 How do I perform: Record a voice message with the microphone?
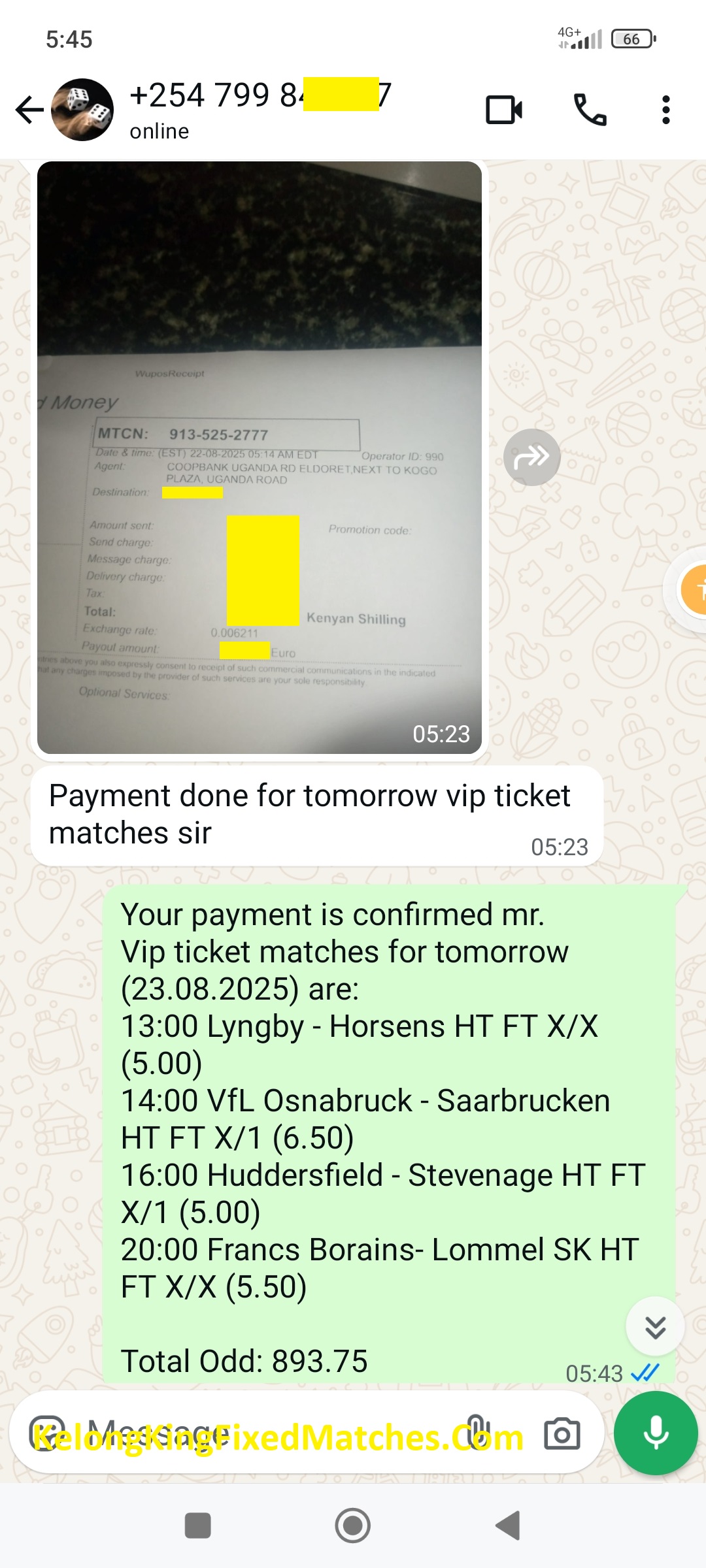pos(656,1433)
